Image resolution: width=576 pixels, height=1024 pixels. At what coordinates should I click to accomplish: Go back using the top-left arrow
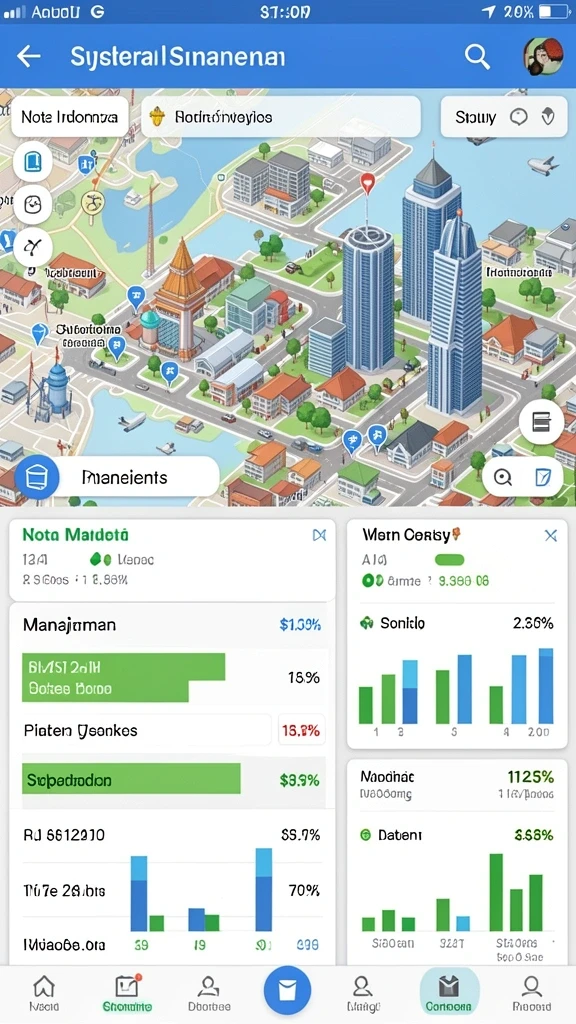pos(29,57)
